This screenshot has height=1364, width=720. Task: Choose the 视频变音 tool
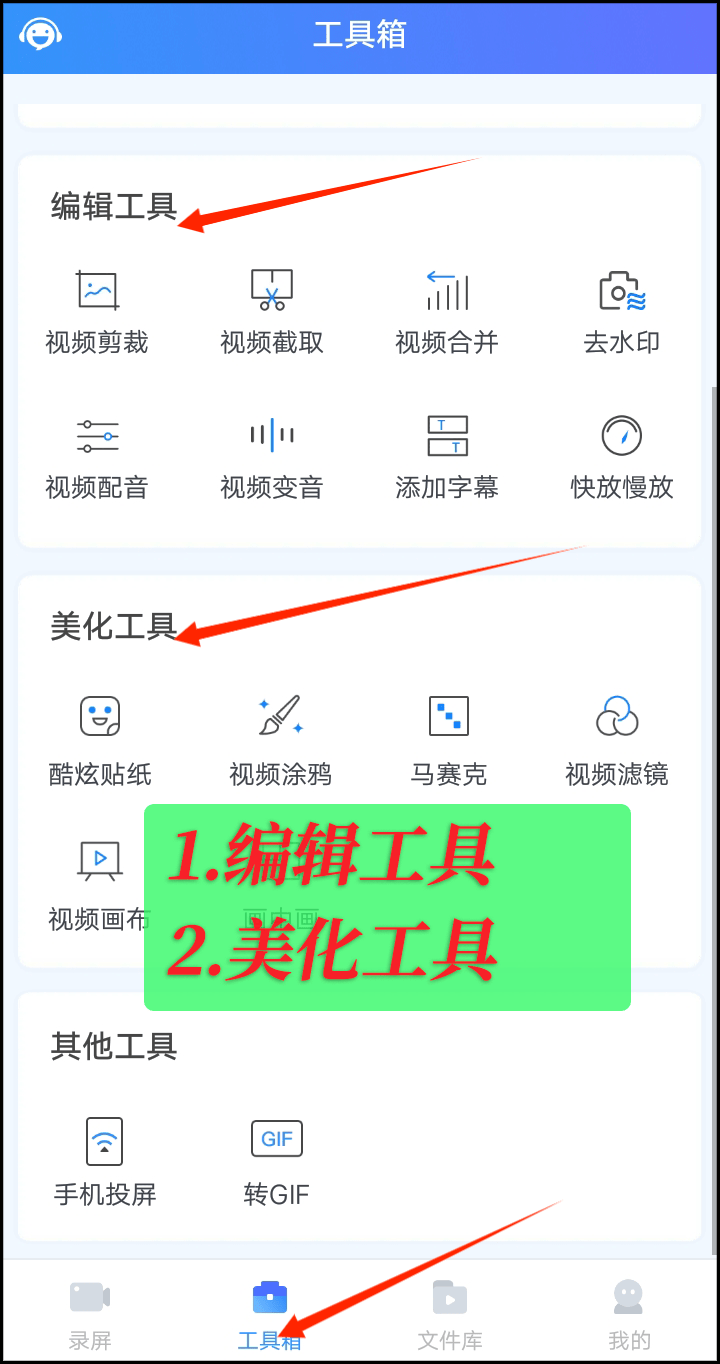[x=272, y=456]
